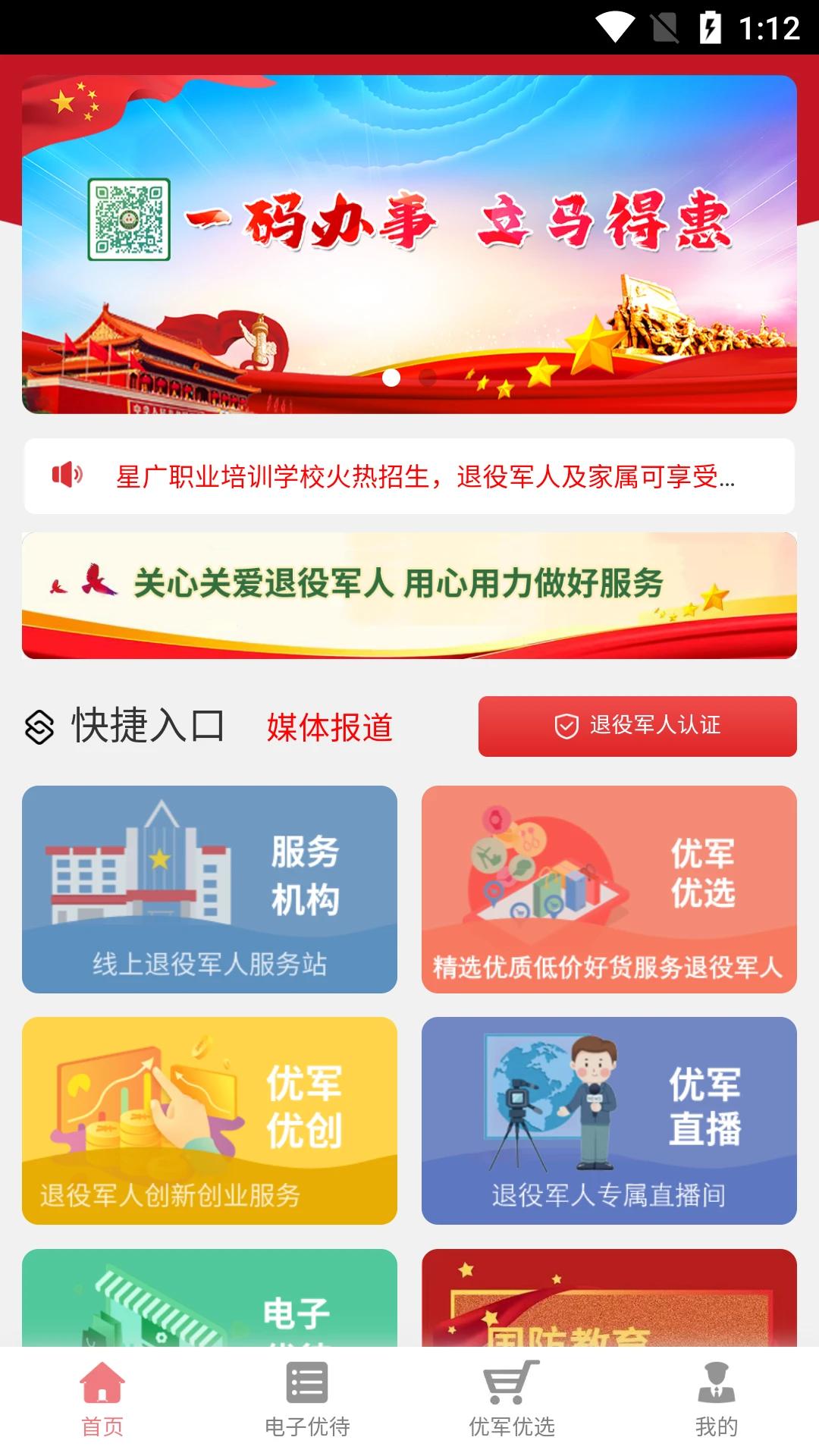
Task: Jump to the second banner slide dot
Action: point(428,377)
